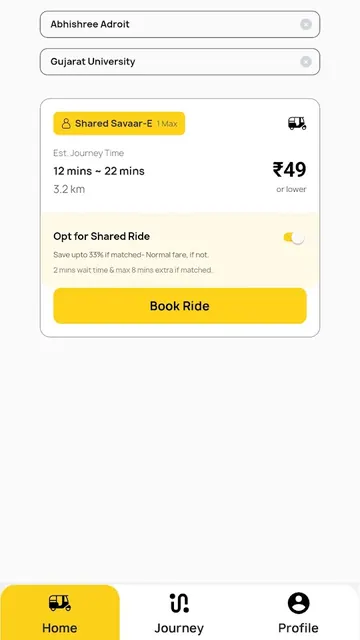Open the Profile tab
The image size is (360, 640).
tap(298, 613)
